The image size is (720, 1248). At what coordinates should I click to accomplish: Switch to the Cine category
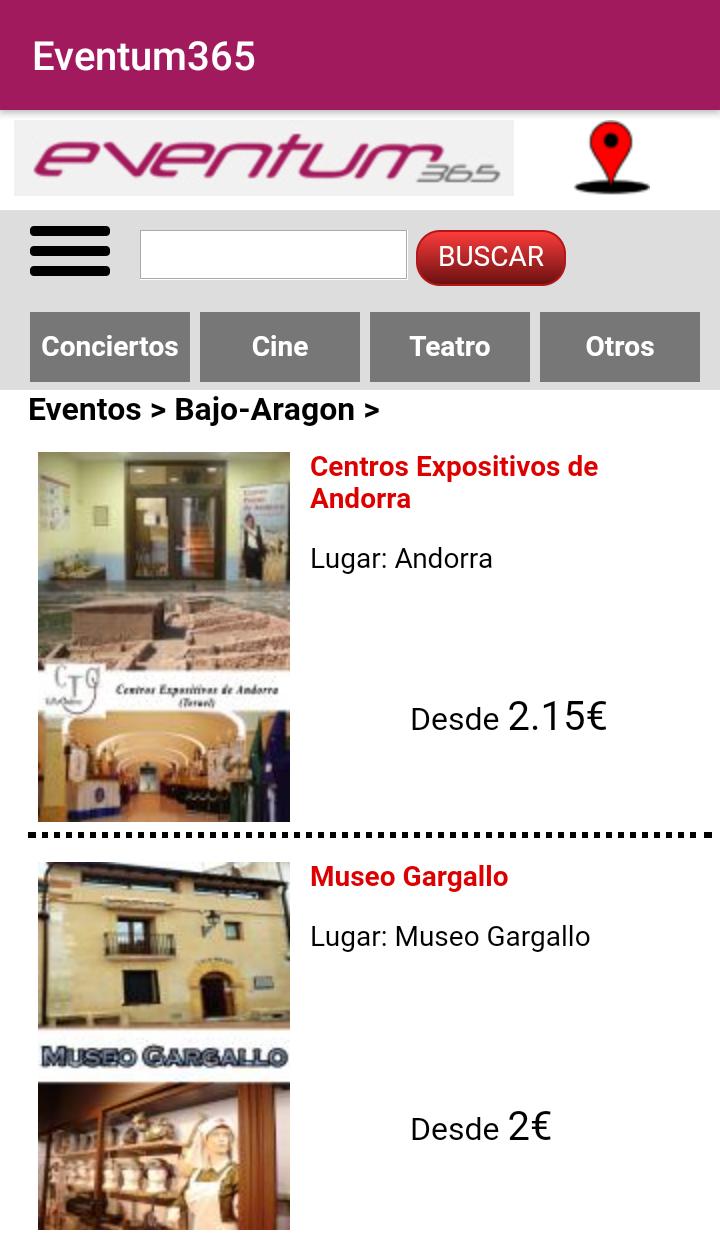pos(279,347)
